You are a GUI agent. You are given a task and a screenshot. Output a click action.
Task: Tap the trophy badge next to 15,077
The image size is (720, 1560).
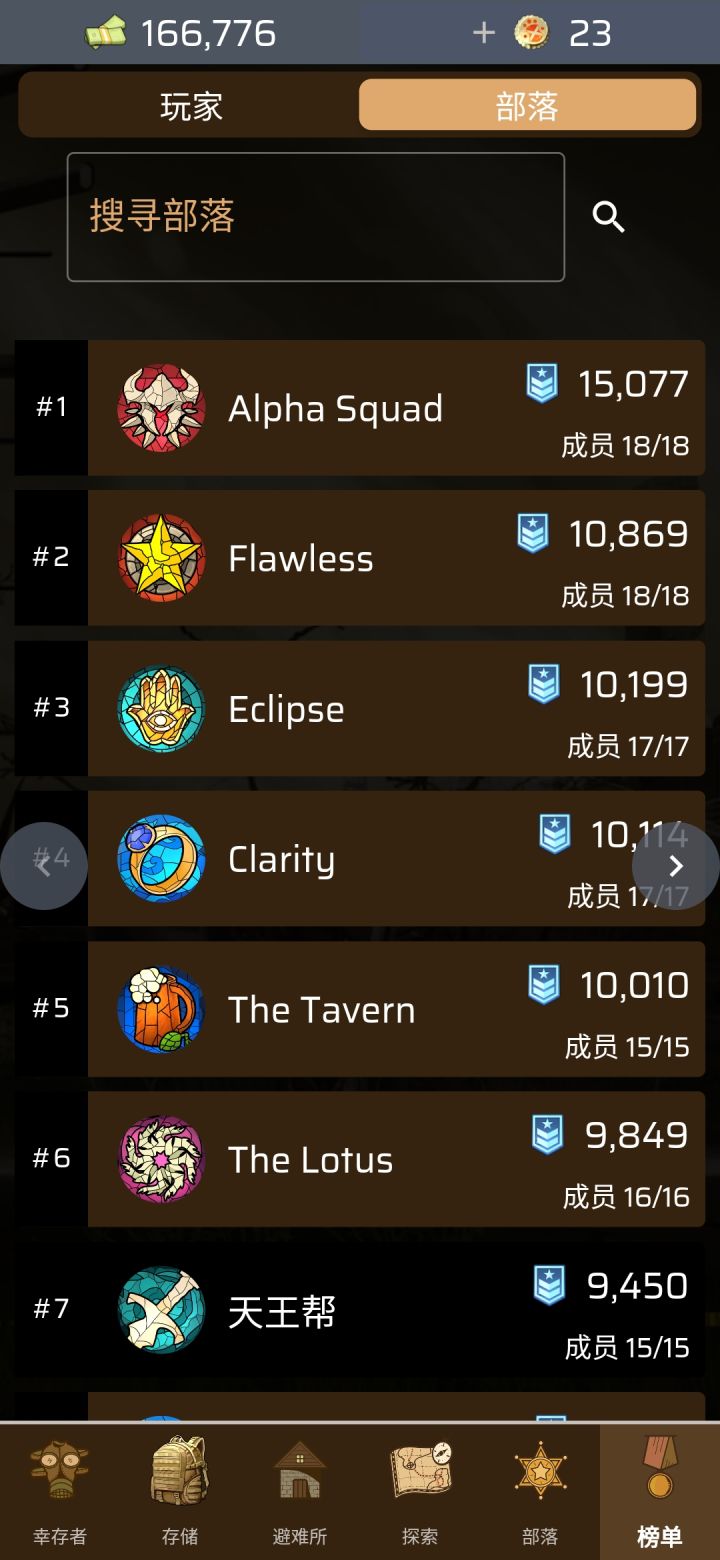541,383
